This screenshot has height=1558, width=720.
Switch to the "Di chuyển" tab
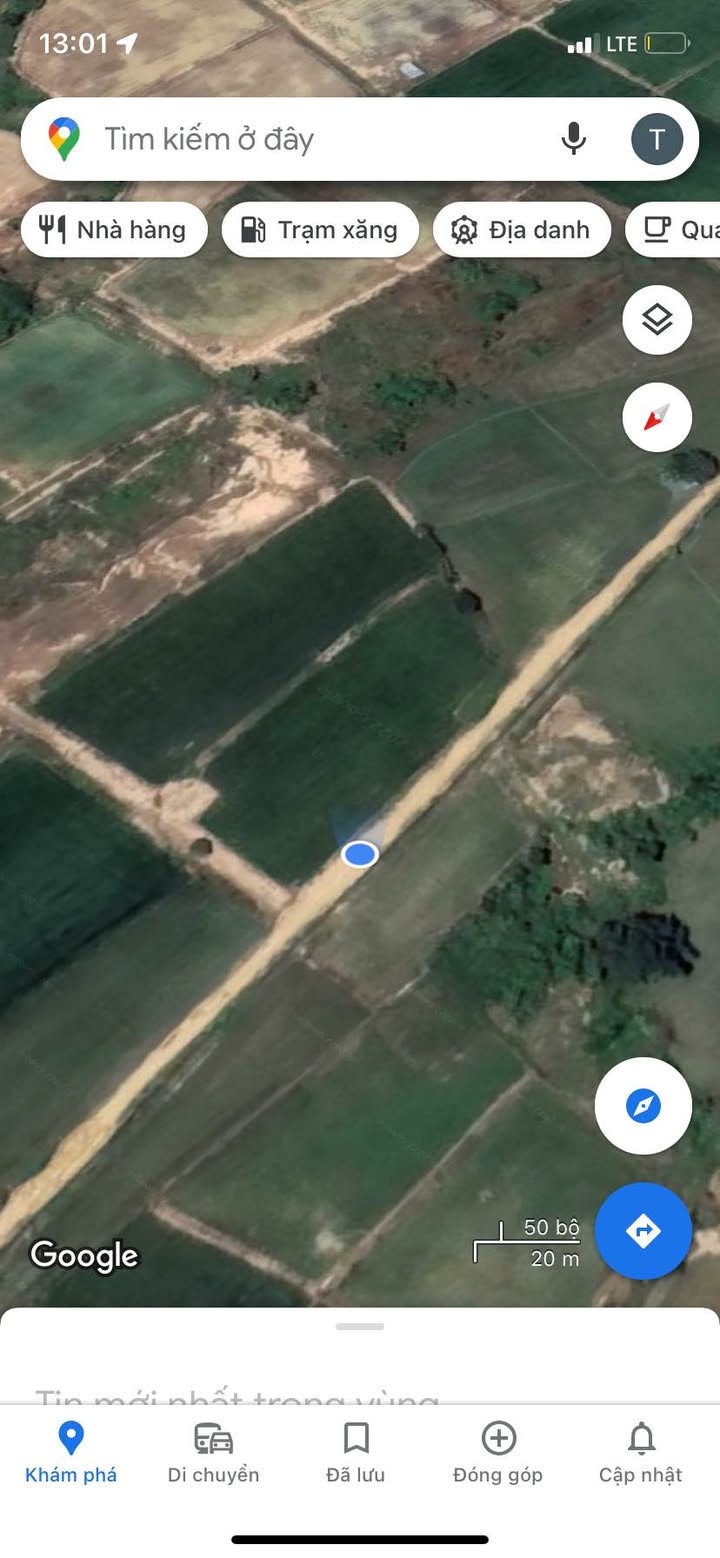click(213, 1452)
